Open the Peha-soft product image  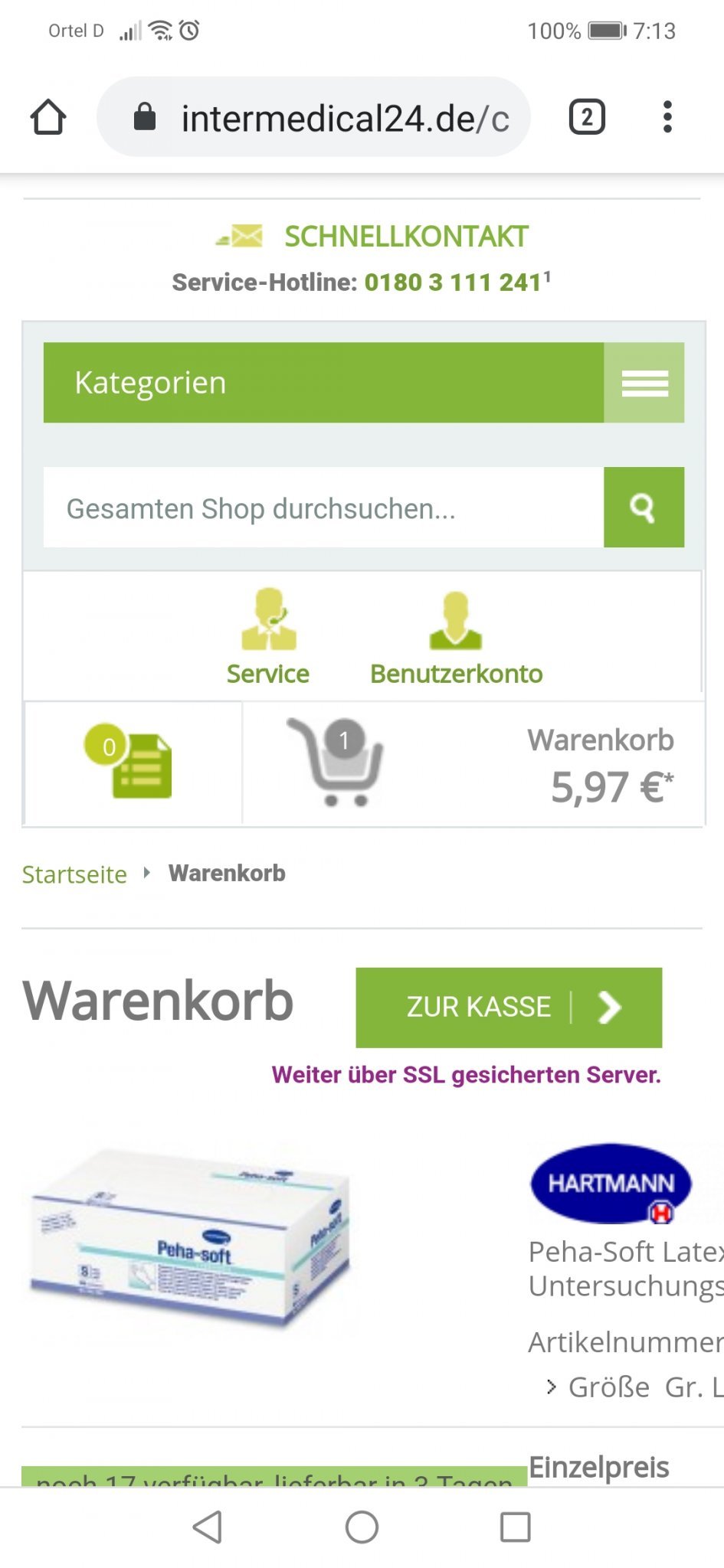(192, 1239)
